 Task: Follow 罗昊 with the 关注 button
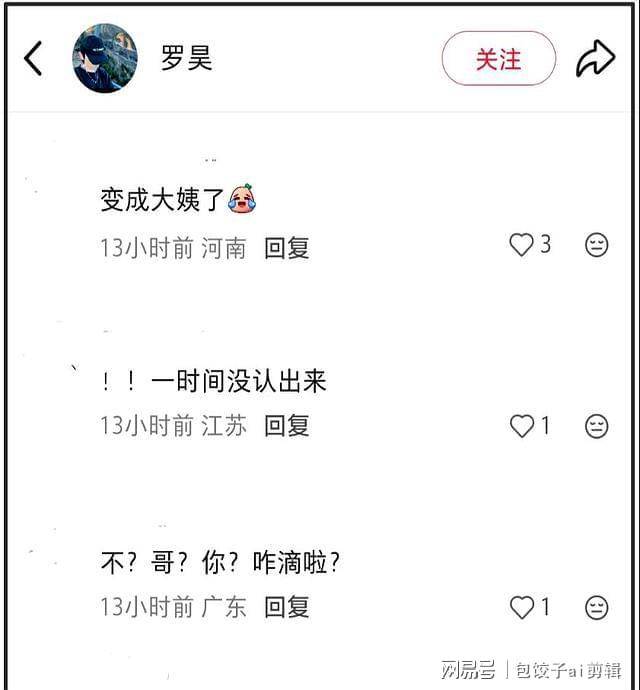coord(498,59)
